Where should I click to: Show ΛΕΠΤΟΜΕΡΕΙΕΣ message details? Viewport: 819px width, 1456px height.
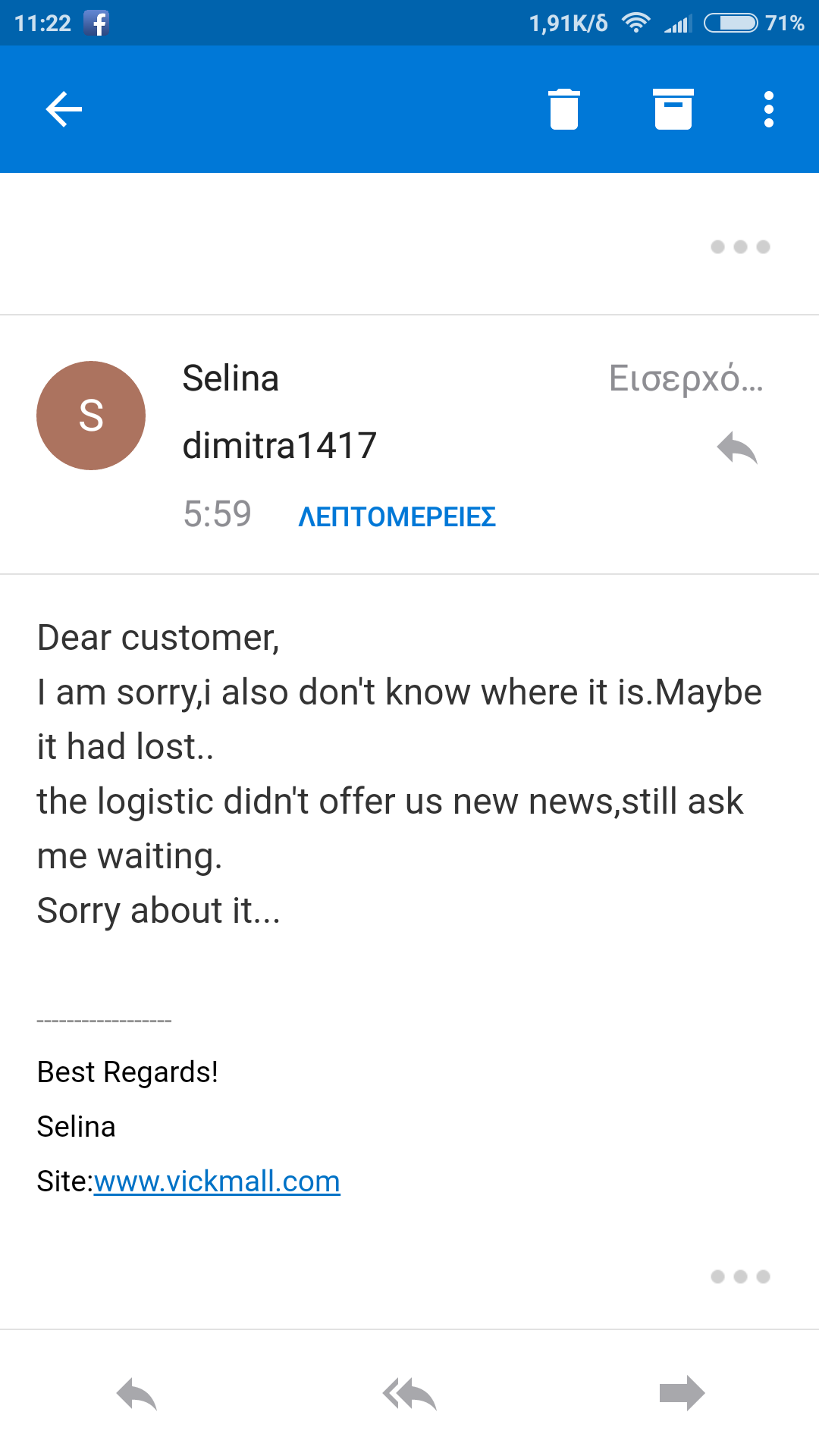pyautogui.click(x=397, y=517)
